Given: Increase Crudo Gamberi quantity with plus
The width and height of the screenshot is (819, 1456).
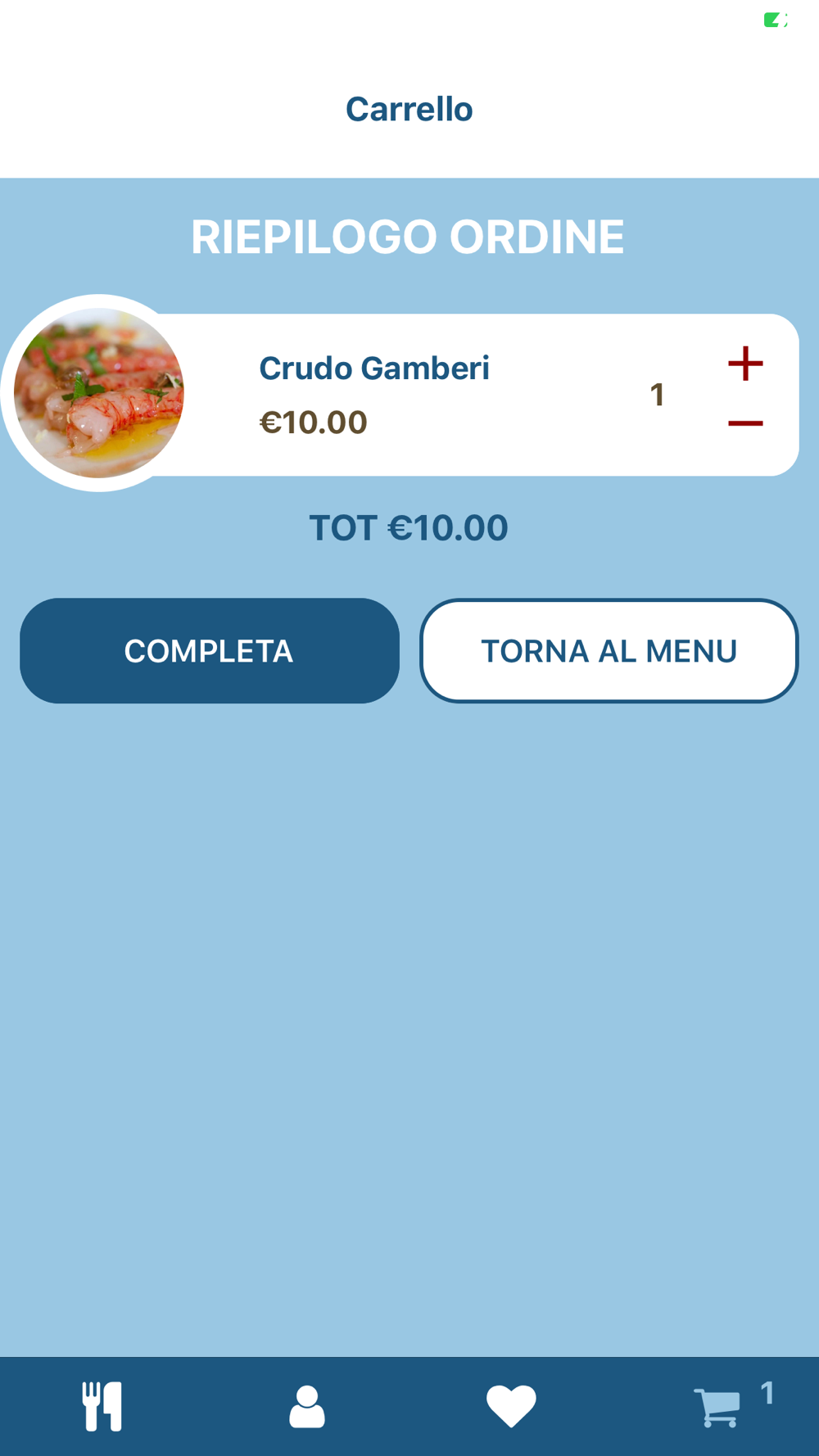Looking at the screenshot, I should 745,364.
